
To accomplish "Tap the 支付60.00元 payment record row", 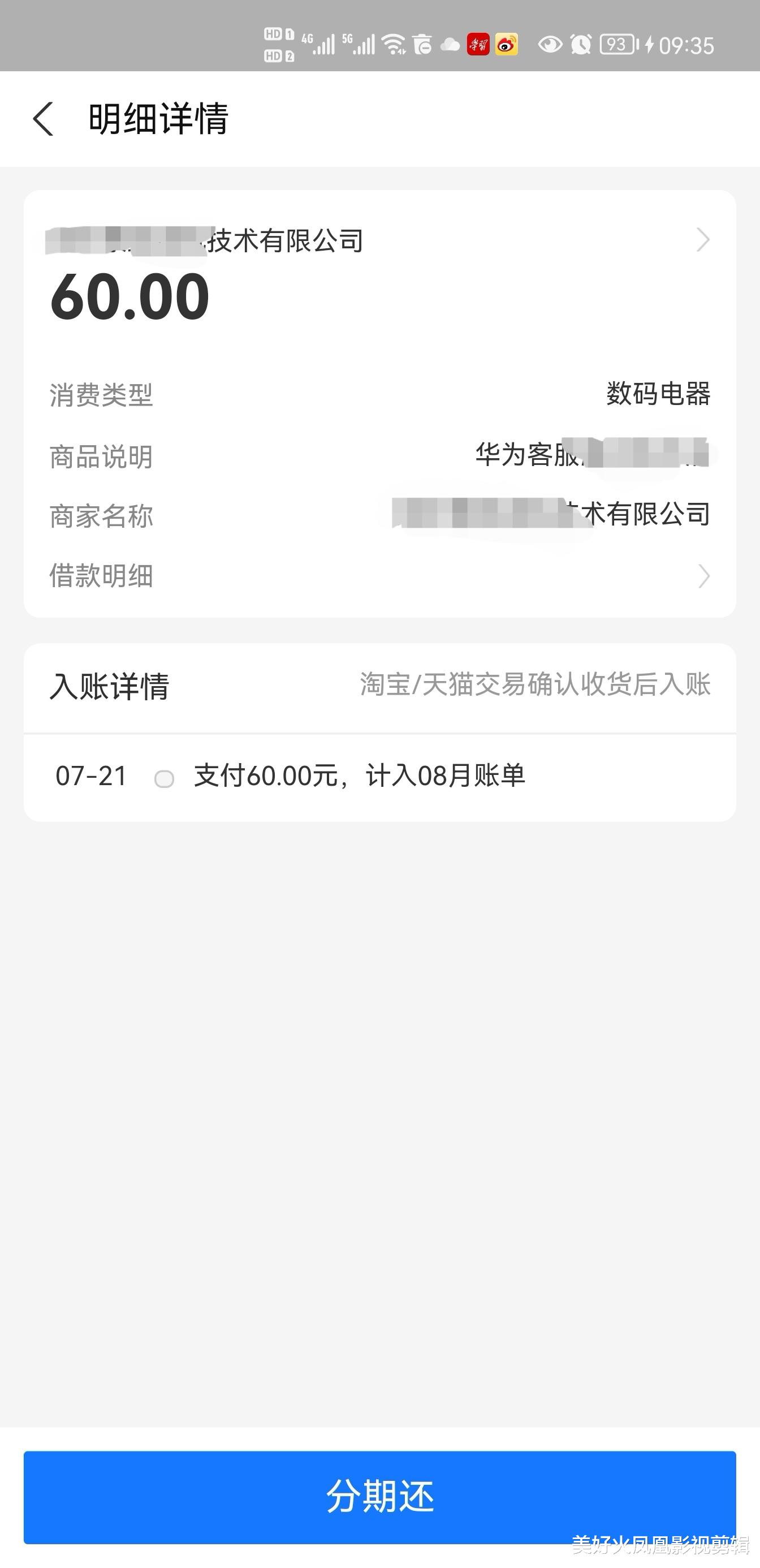I will point(360,776).
